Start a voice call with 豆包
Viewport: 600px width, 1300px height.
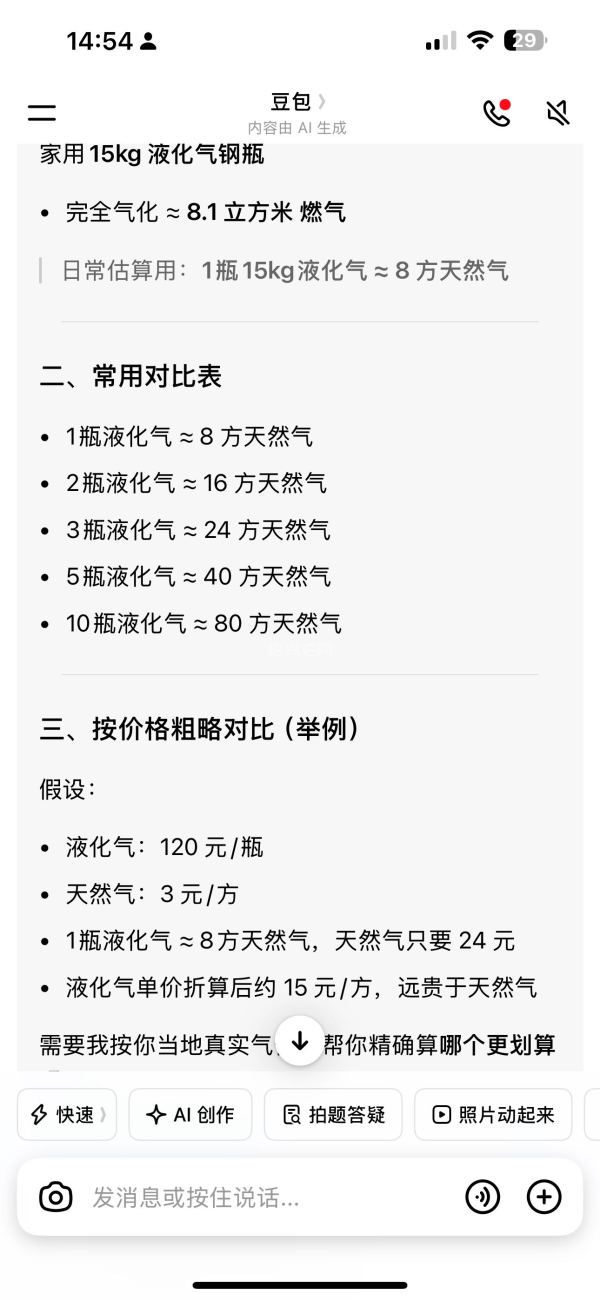[497, 113]
